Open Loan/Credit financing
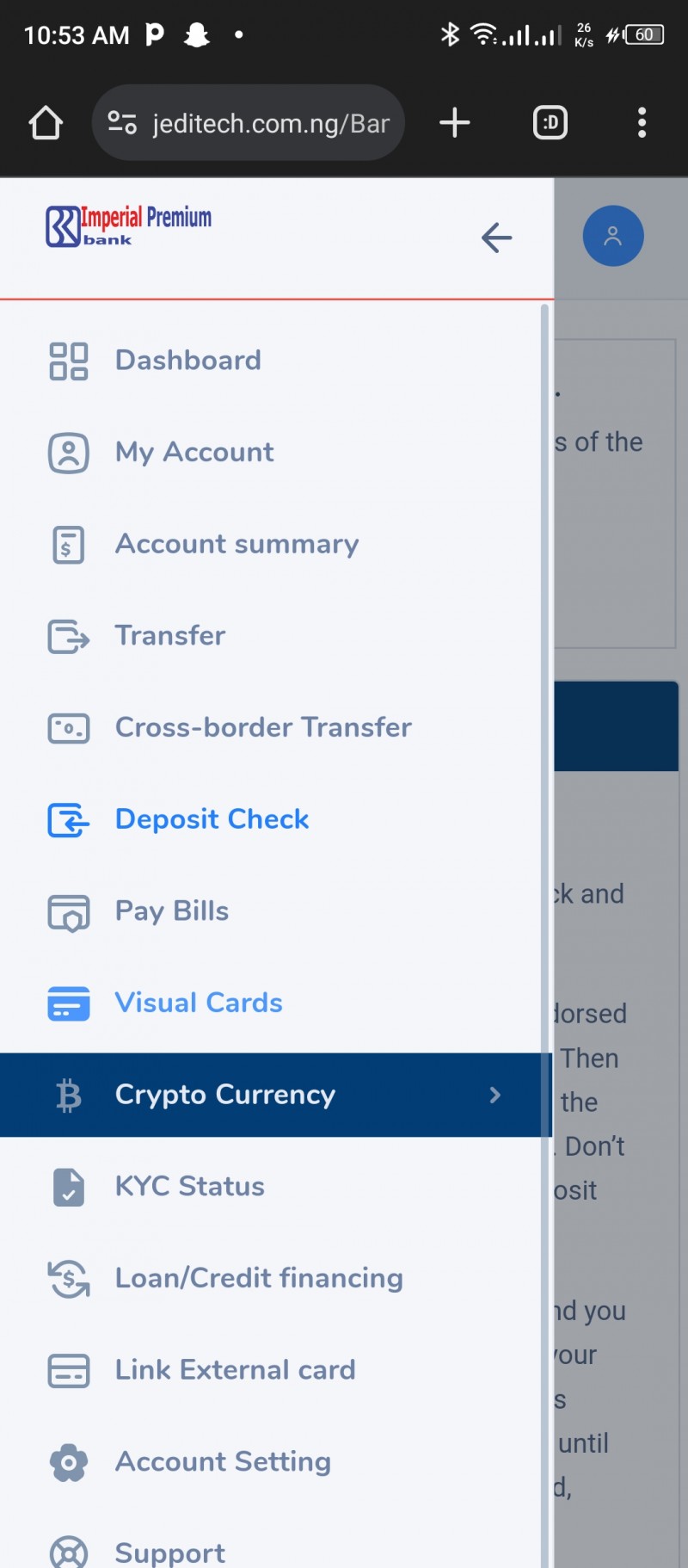 (258, 1279)
